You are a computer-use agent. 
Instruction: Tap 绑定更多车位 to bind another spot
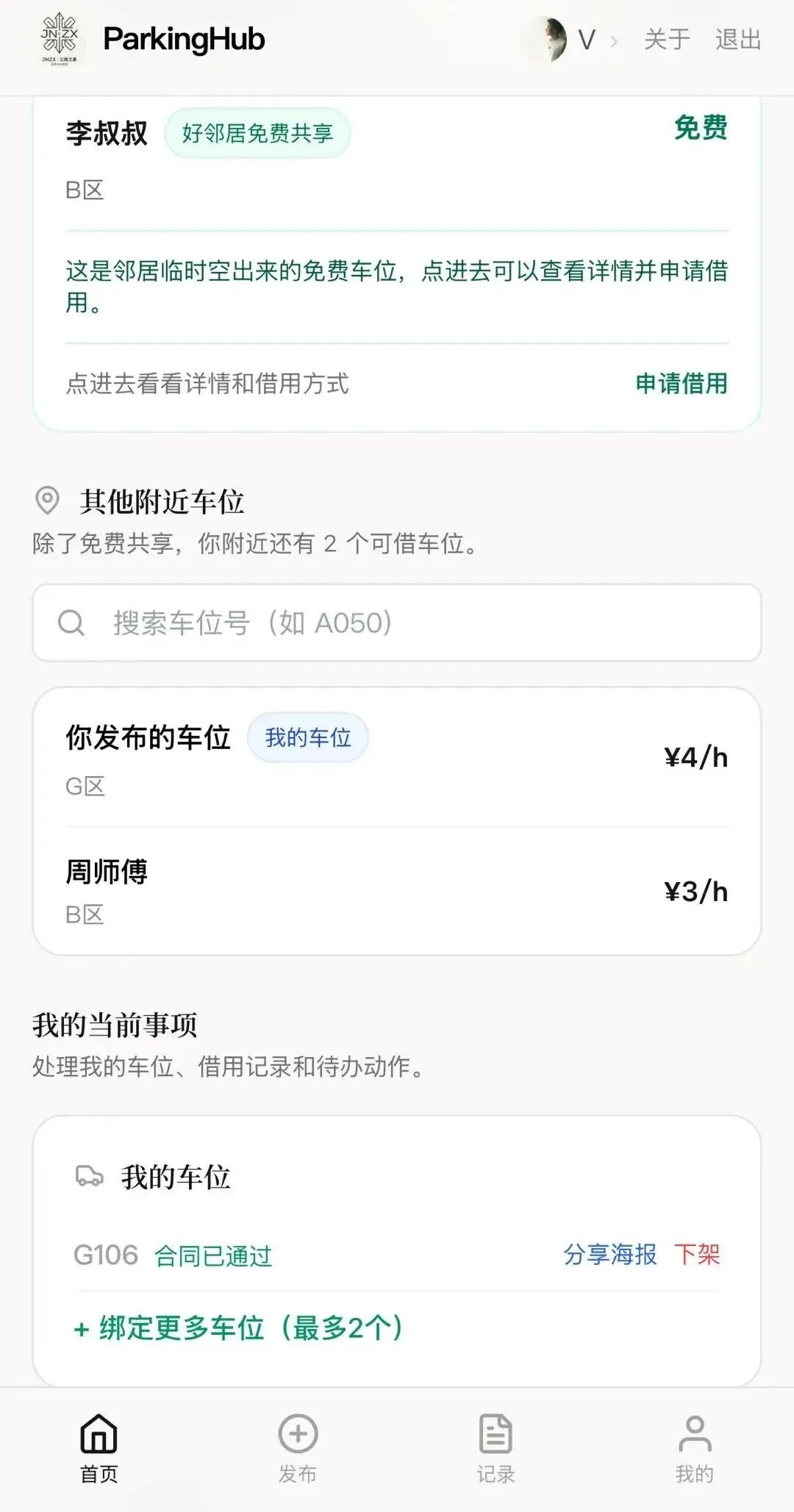(238, 1328)
